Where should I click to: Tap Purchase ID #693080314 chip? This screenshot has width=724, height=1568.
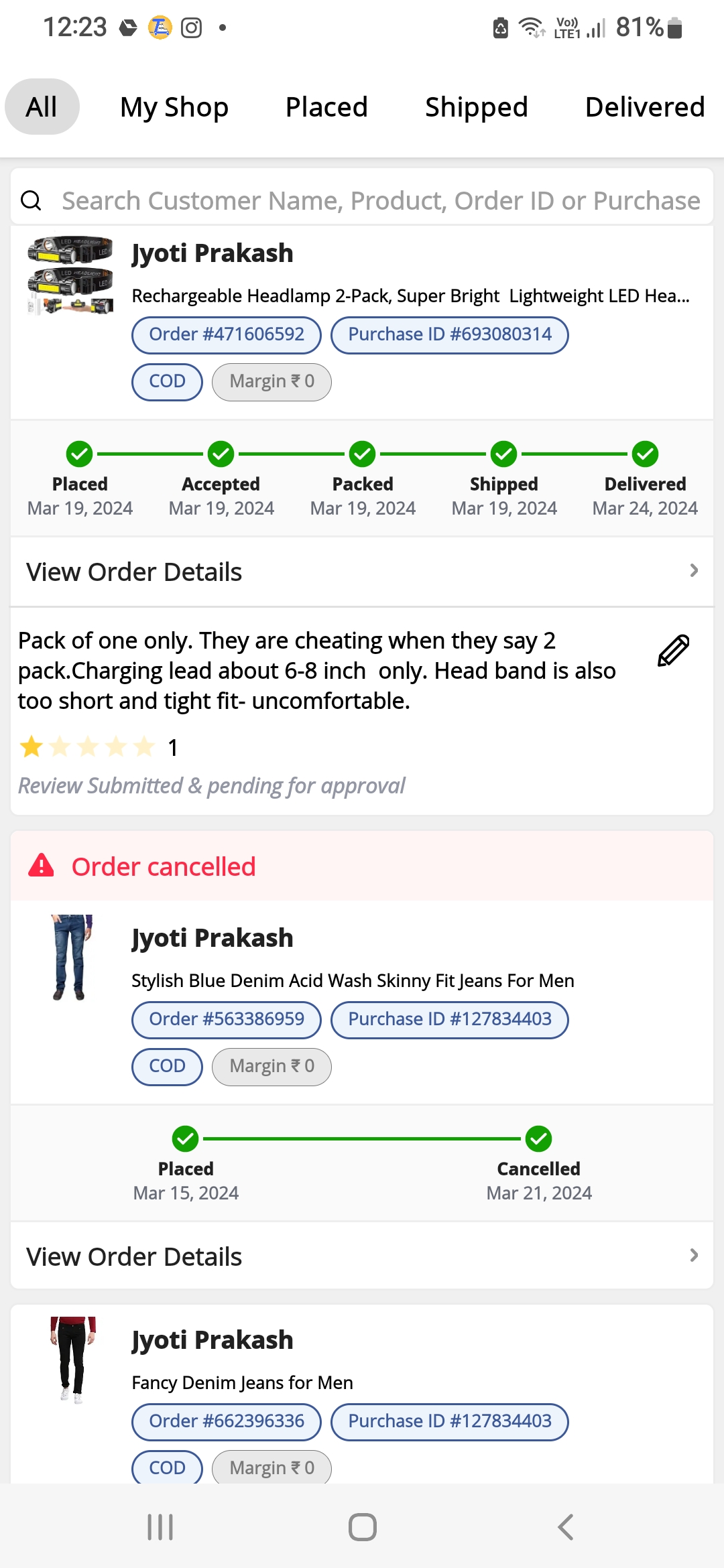point(449,334)
